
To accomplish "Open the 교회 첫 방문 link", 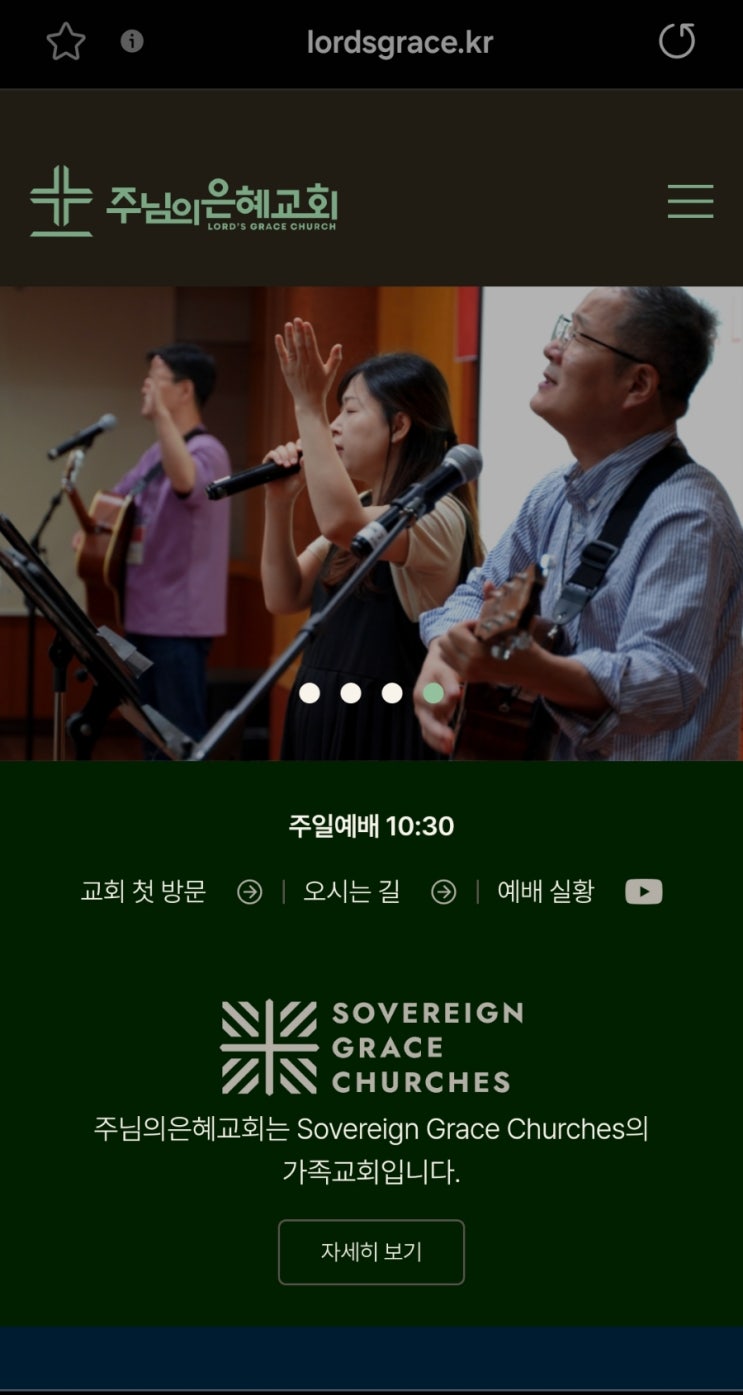I will click(171, 892).
